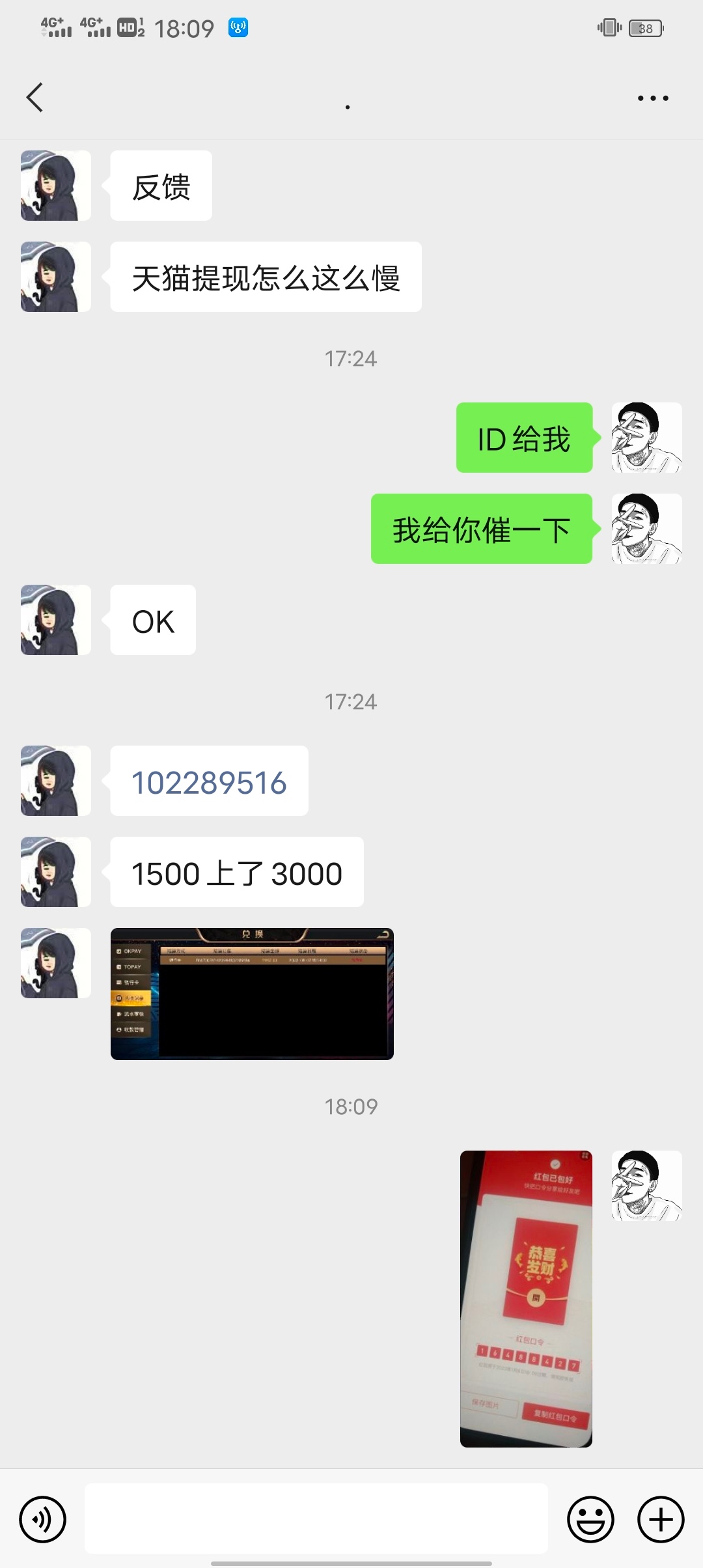Open my avatar beside ID 给我 message
This screenshot has height=1568, width=703.
pos(646,438)
